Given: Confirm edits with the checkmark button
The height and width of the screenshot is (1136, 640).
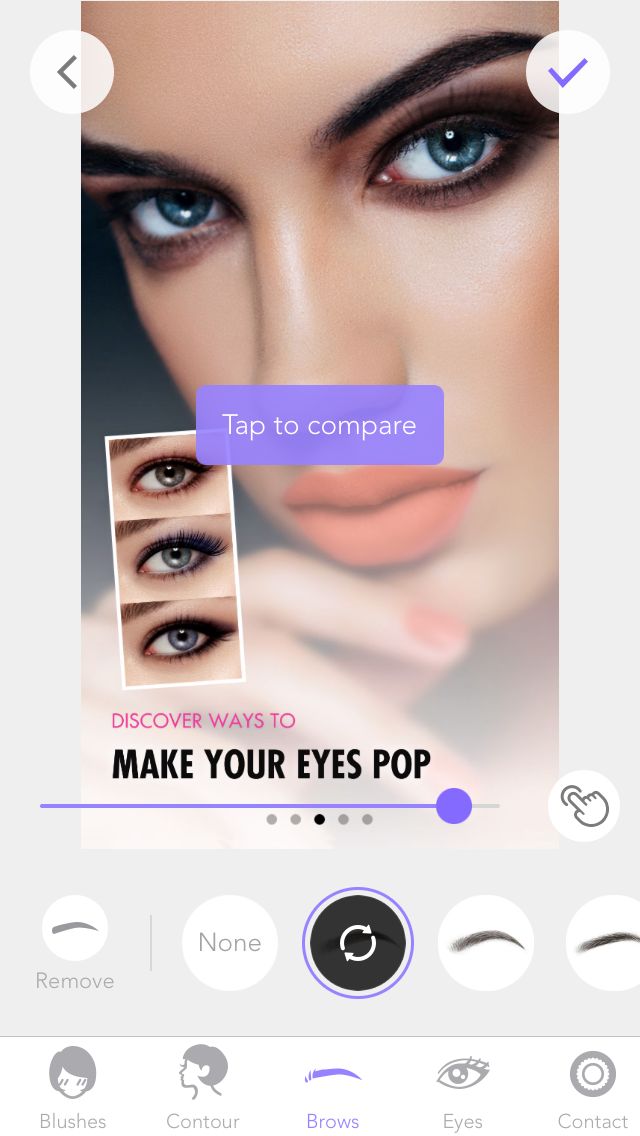Looking at the screenshot, I should tap(568, 72).
